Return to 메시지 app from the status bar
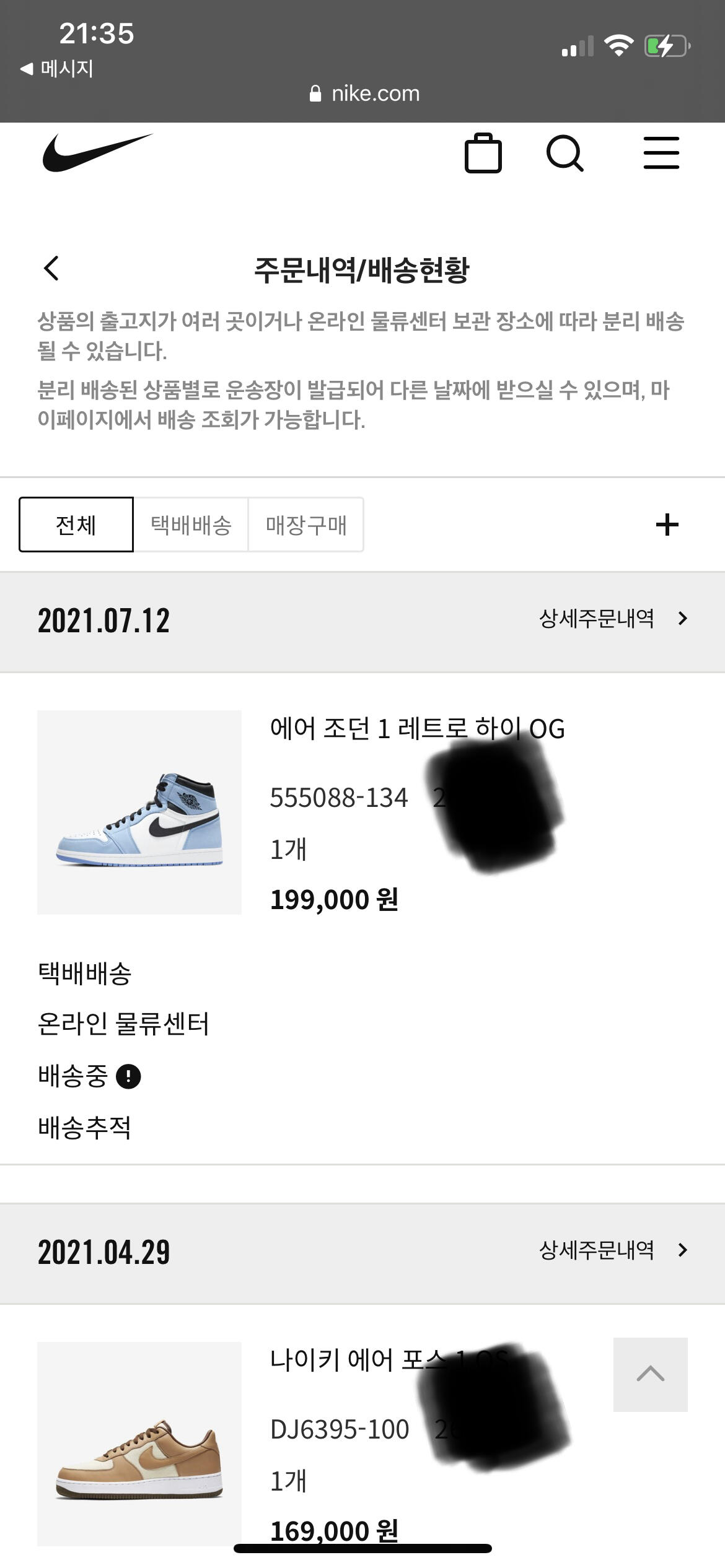 [57, 68]
